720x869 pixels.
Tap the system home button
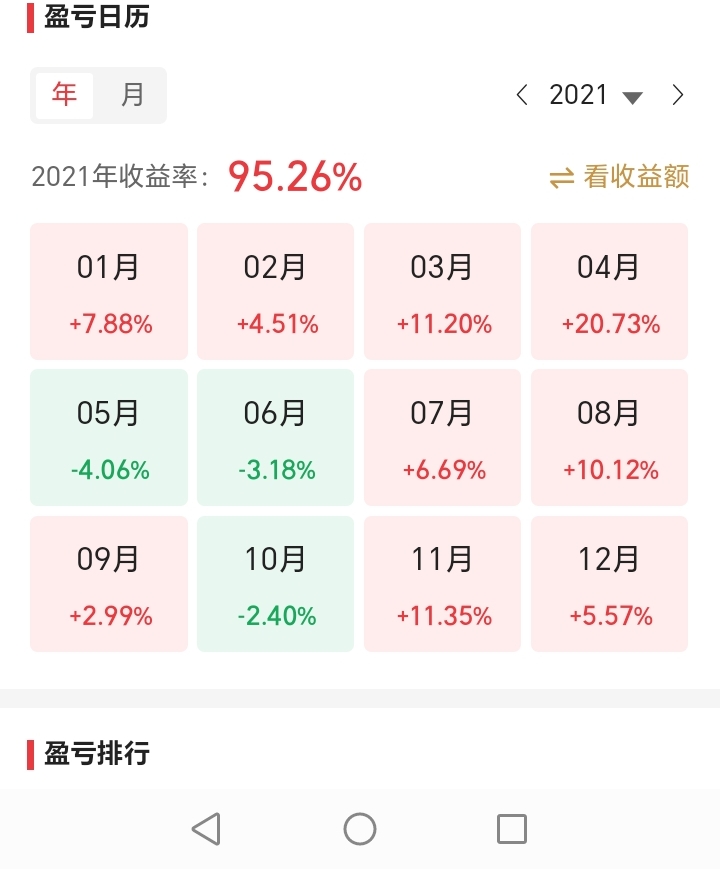coord(360,828)
